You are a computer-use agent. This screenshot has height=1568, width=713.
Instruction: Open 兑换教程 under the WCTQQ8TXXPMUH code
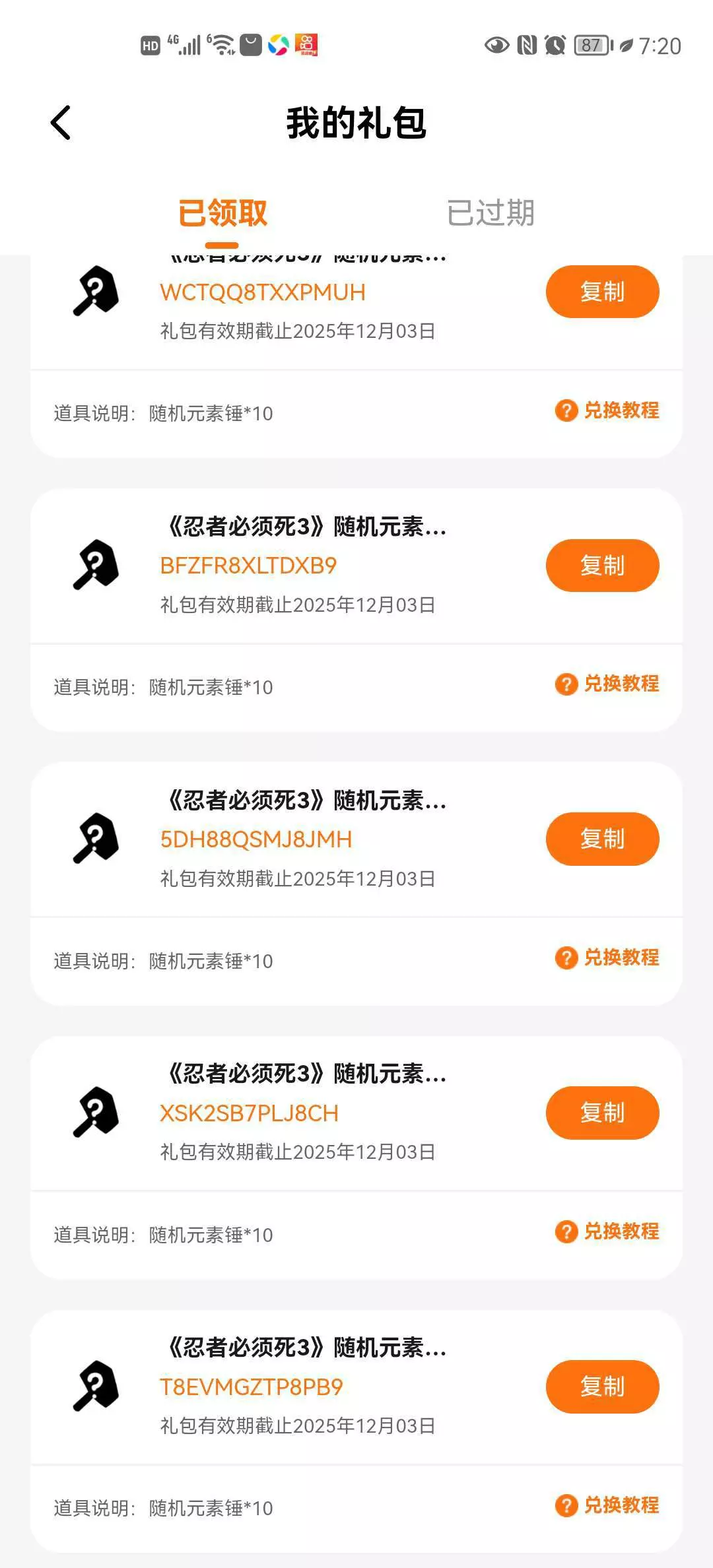607,410
